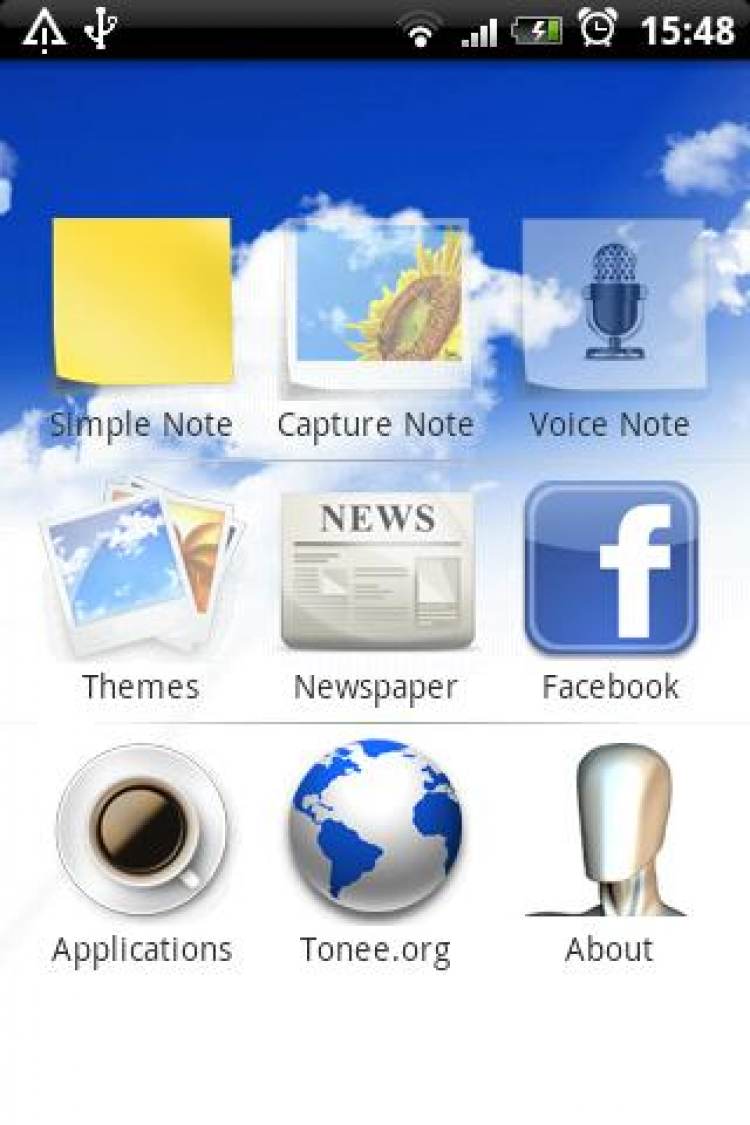Create a new Simple Note

coord(142,303)
